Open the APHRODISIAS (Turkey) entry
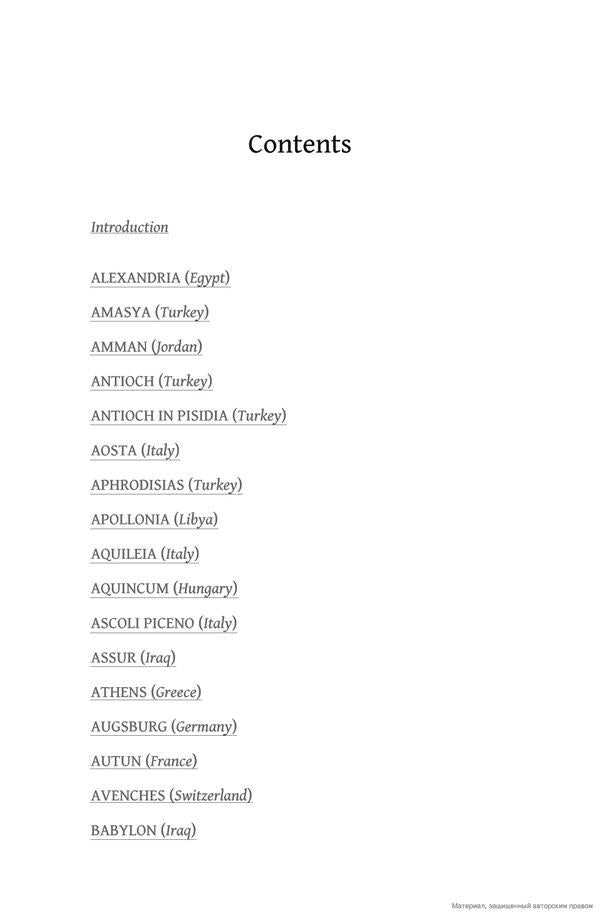Screen dimensions: 600x919 point(166,485)
